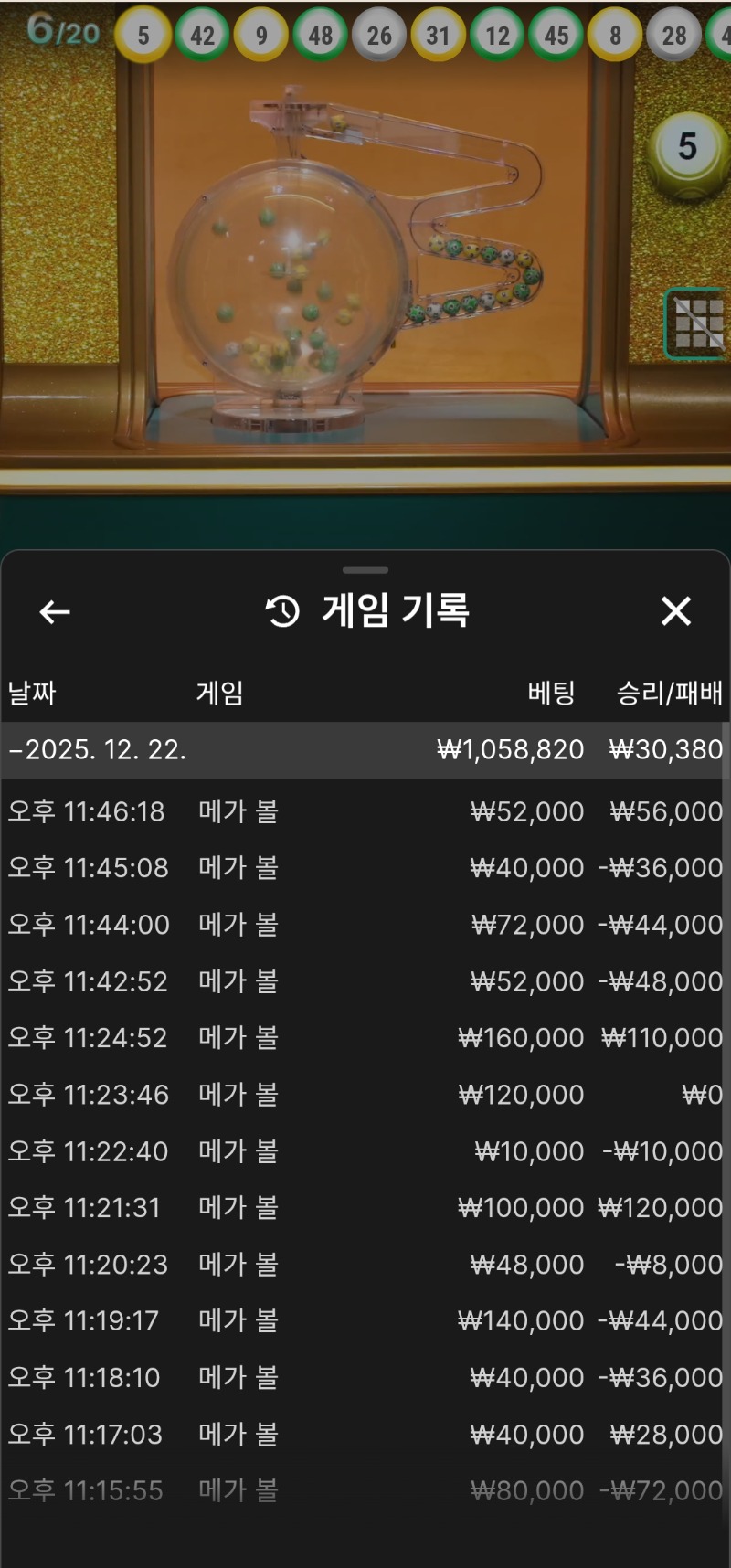Select the 오후 11:17:03 game entry

365,1435
